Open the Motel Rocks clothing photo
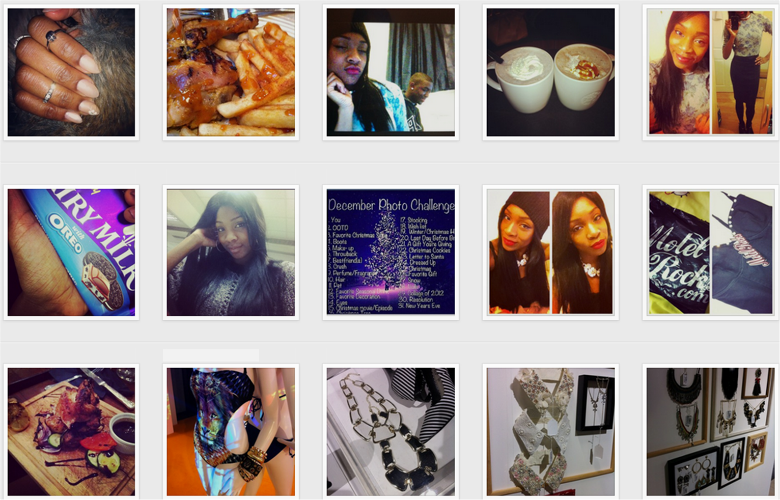This screenshot has height=500, width=780. [x=709, y=252]
